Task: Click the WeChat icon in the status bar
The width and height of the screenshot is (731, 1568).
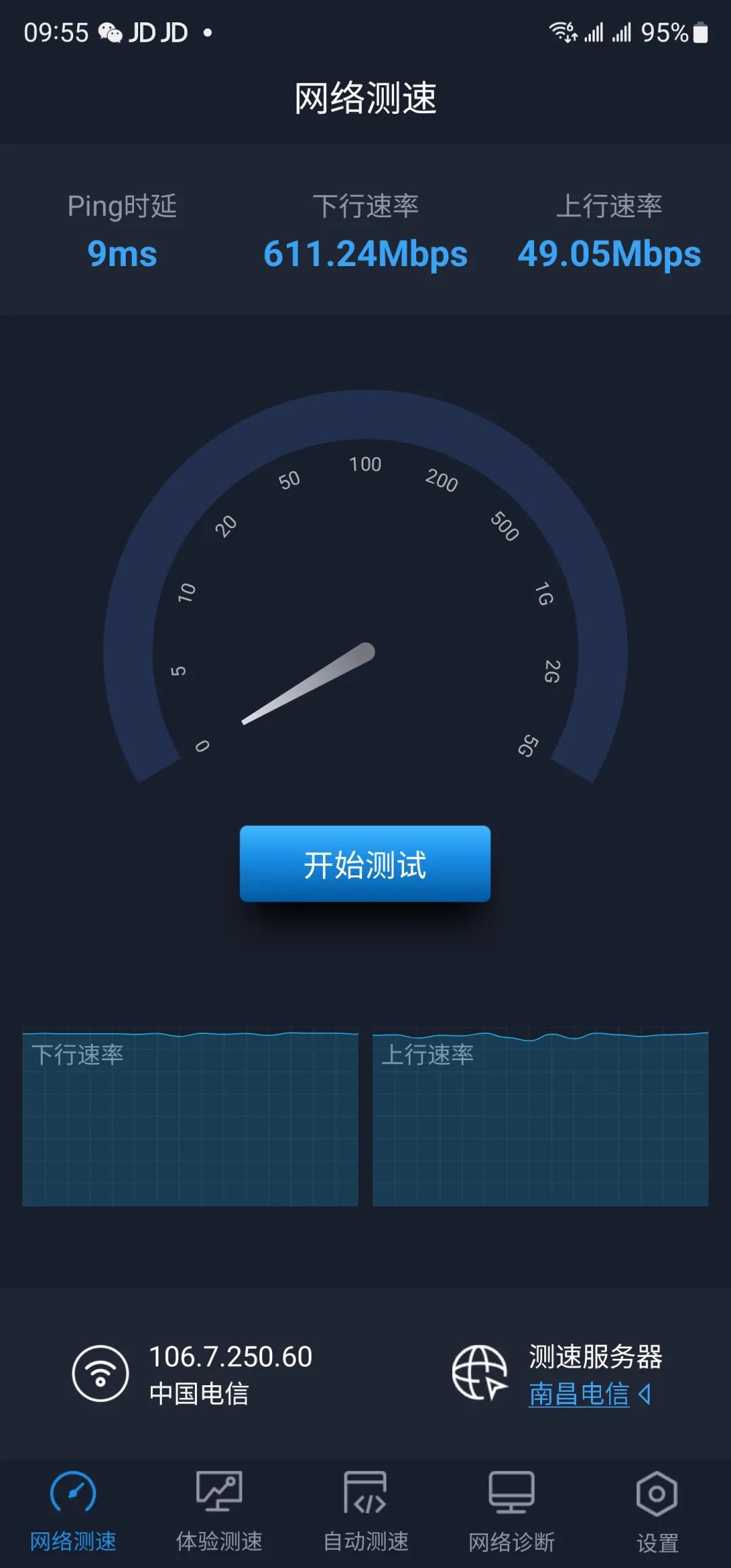Action: point(108,32)
